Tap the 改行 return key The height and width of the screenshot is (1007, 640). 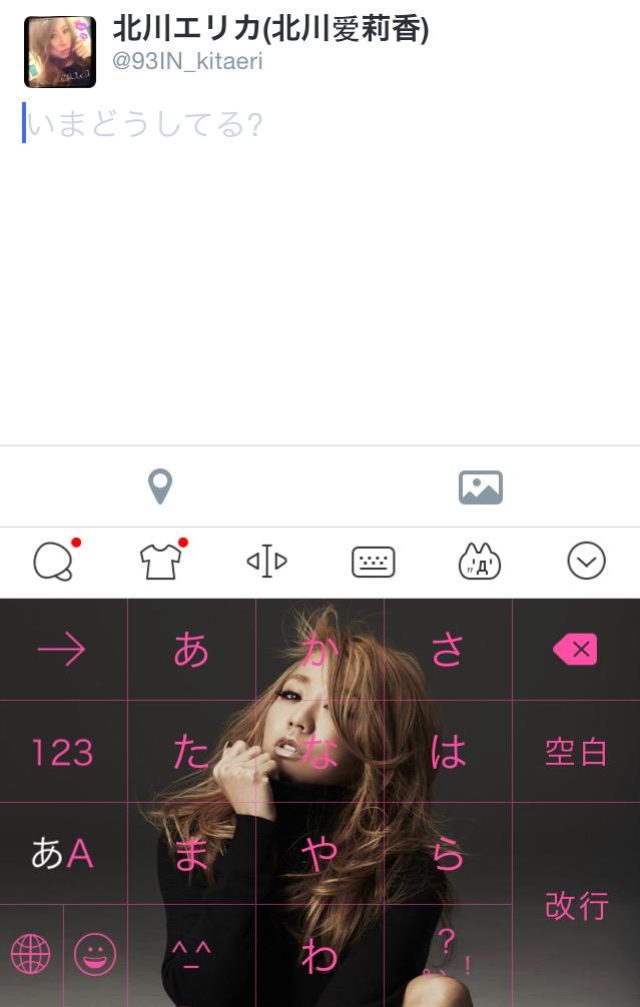pos(575,905)
